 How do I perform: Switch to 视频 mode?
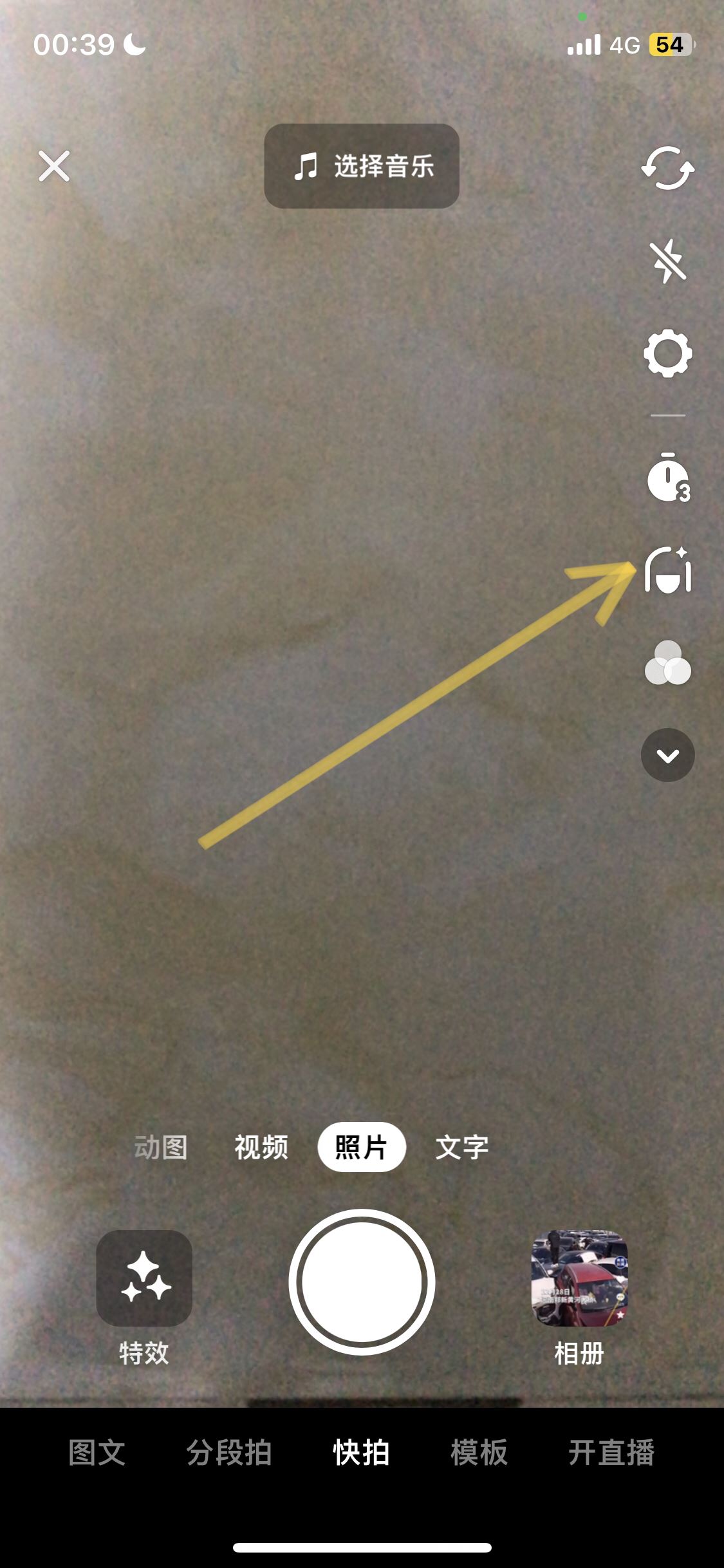pyautogui.click(x=261, y=1147)
